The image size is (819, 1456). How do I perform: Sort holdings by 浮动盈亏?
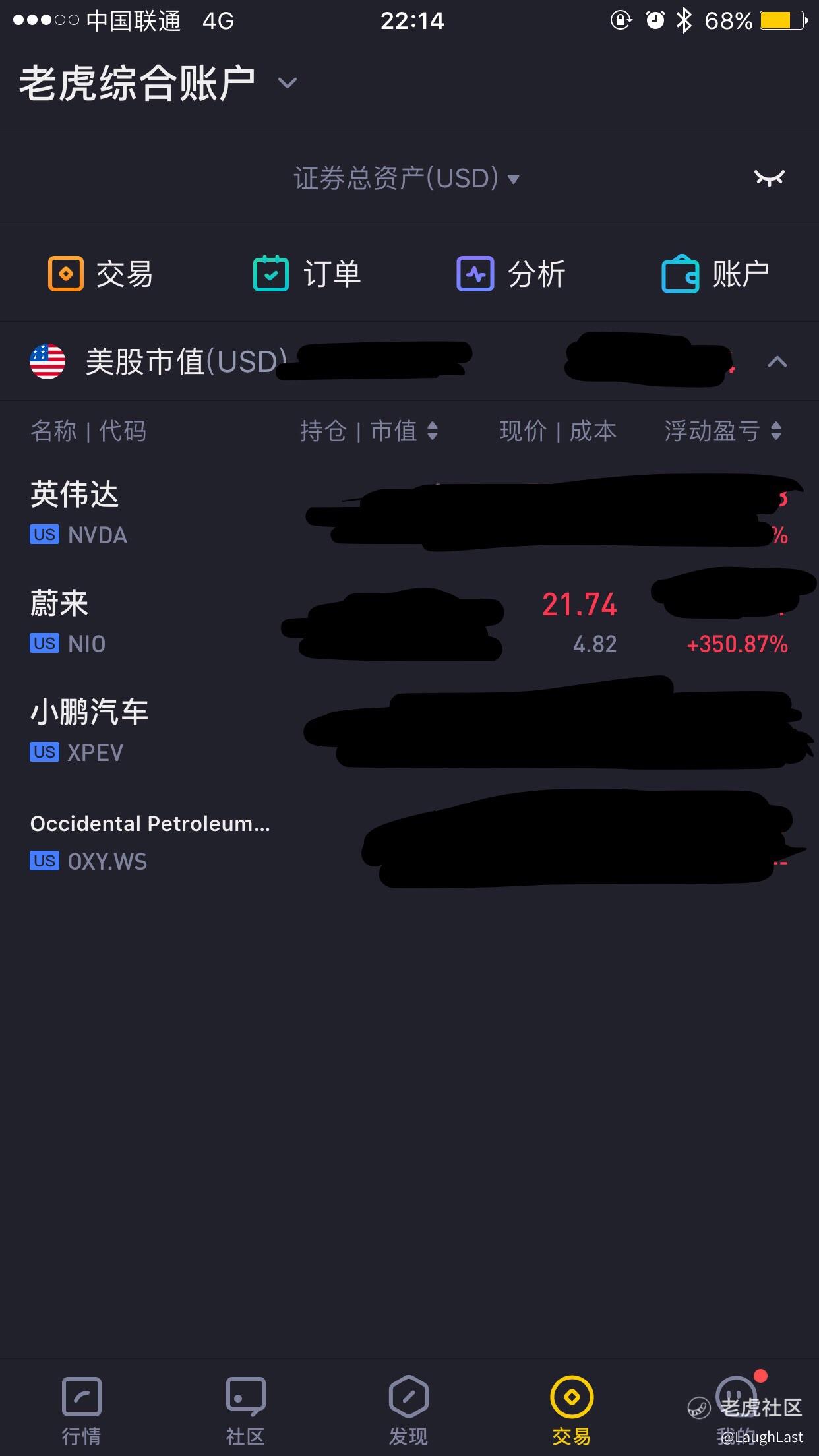click(723, 431)
